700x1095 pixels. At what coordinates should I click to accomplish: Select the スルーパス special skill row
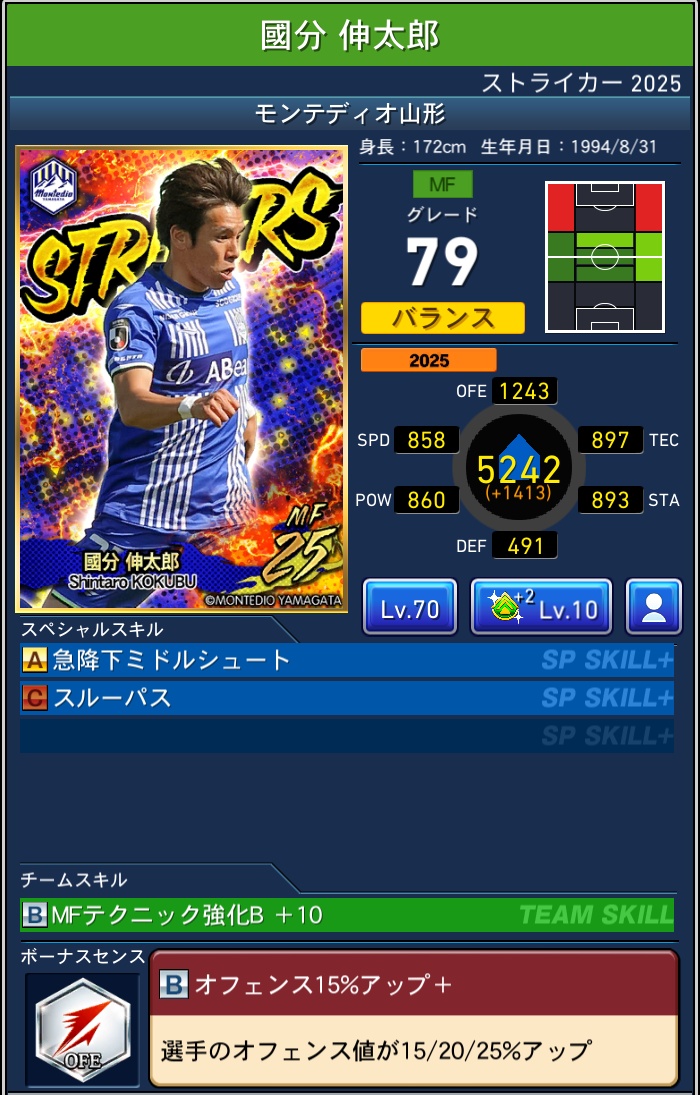coord(346,697)
